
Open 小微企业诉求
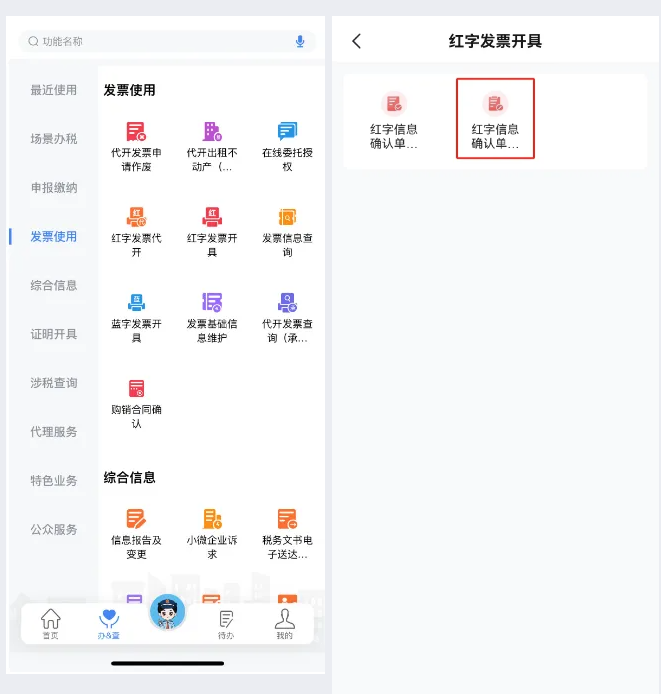[212, 532]
